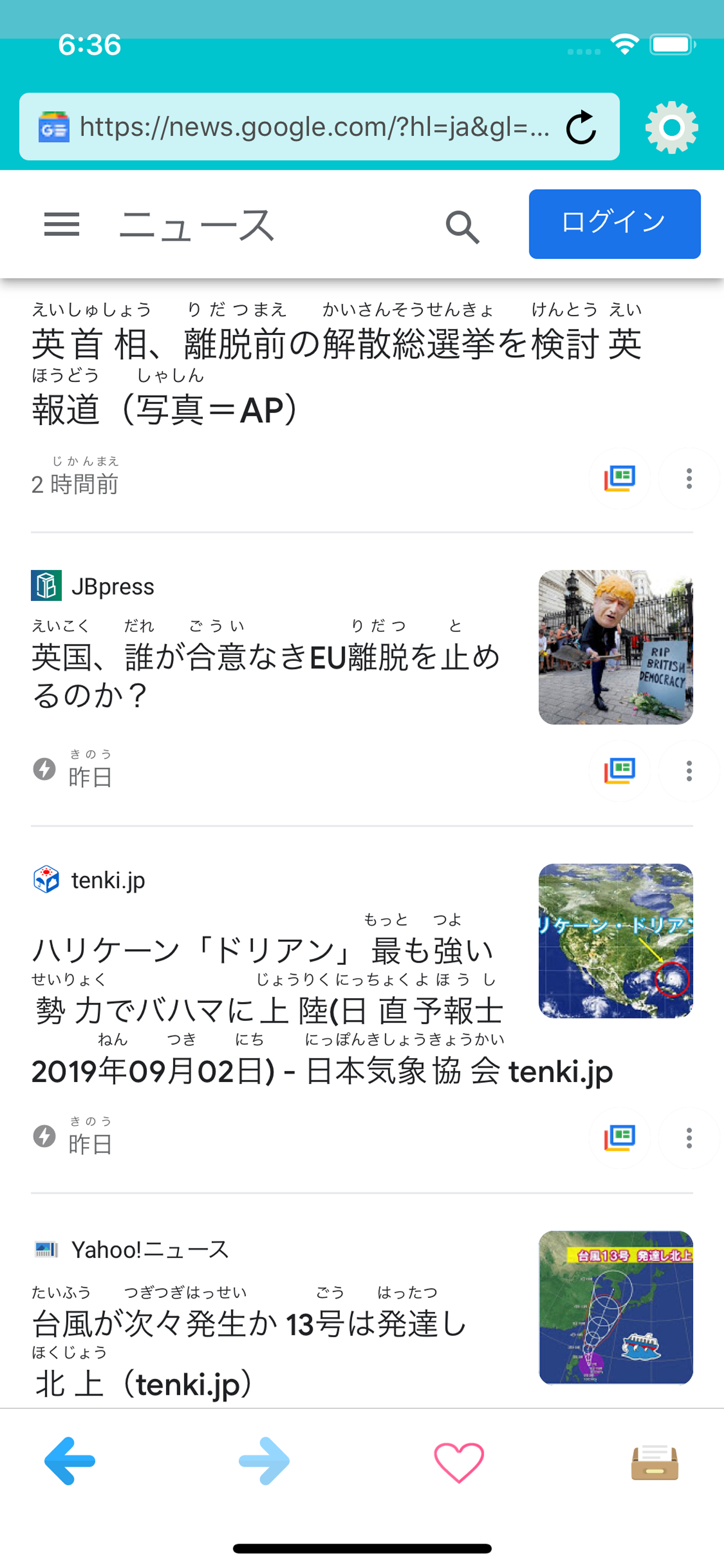Open the 英首相 解散総選挙 article
Screen dimensions: 724x1568
[336, 377]
